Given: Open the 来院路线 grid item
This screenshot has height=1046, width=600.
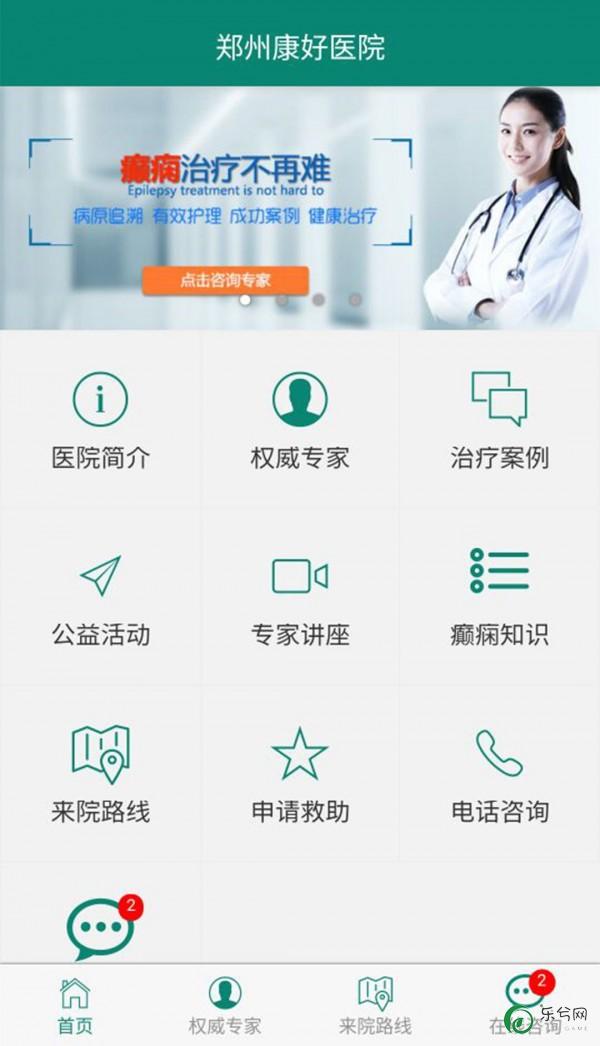Looking at the screenshot, I should click(x=100, y=773).
